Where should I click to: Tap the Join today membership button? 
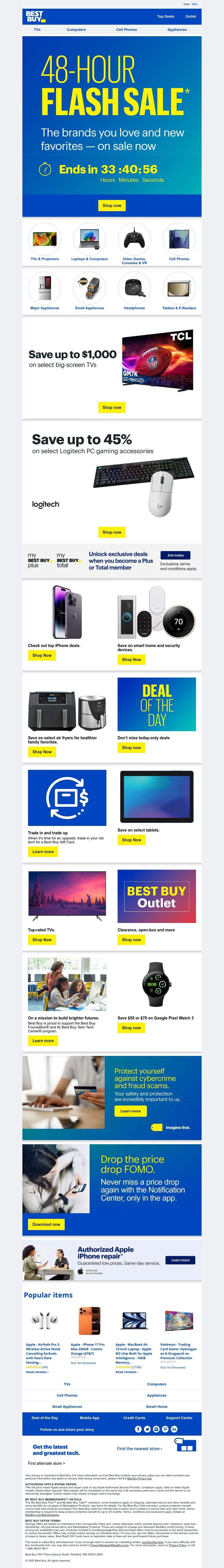click(x=176, y=555)
